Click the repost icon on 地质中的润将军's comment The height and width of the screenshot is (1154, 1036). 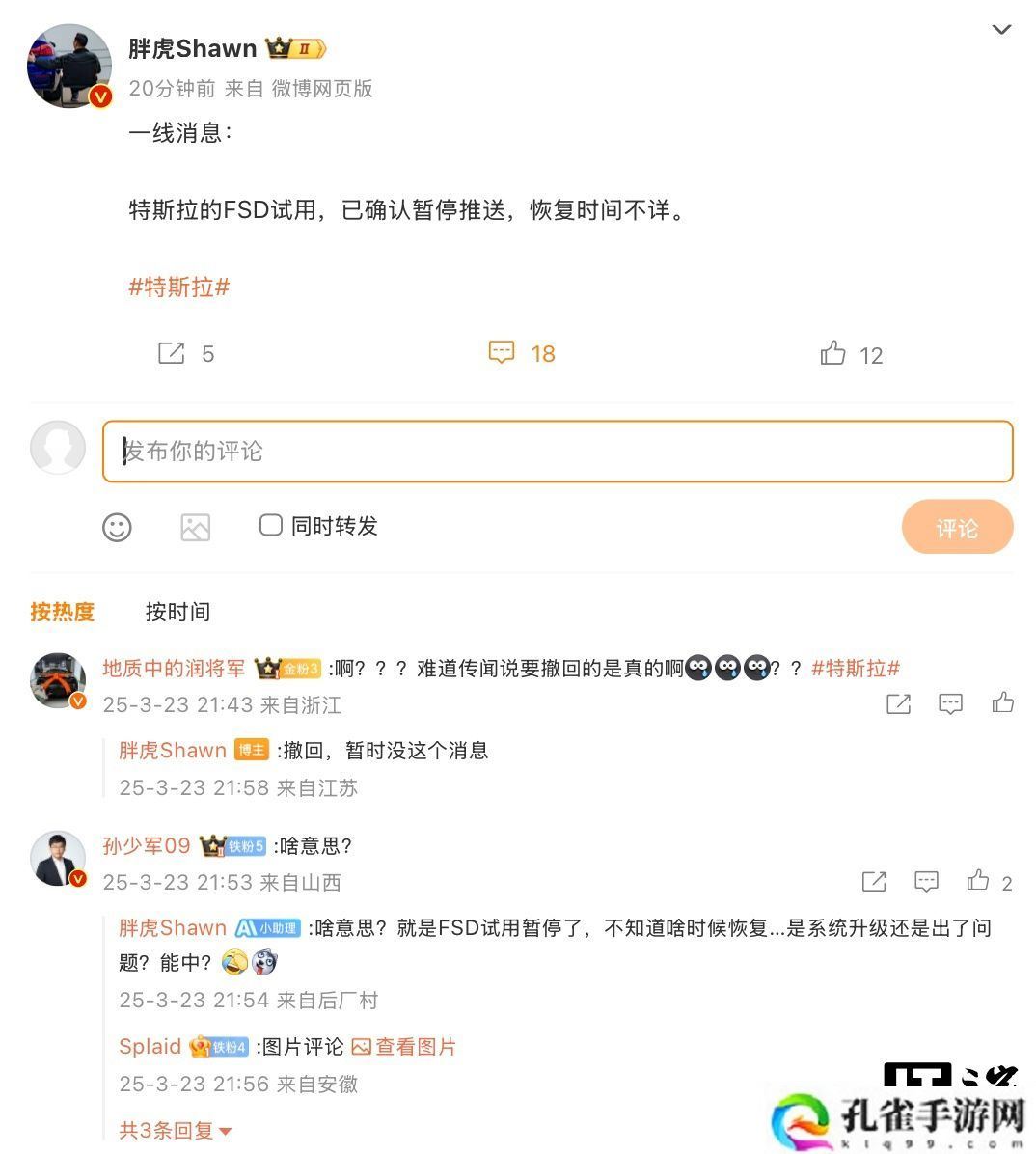click(x=897, y=703)
